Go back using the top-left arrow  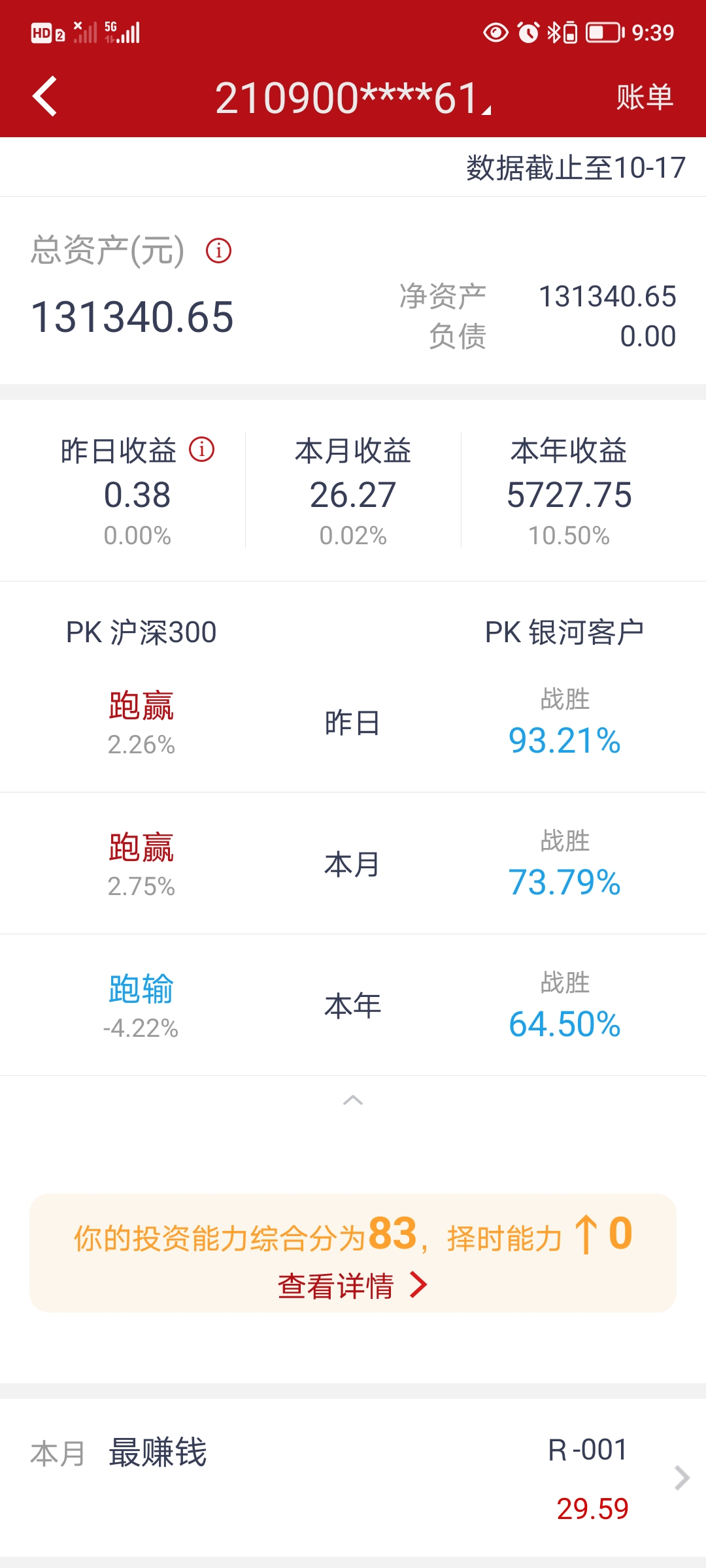44,97
